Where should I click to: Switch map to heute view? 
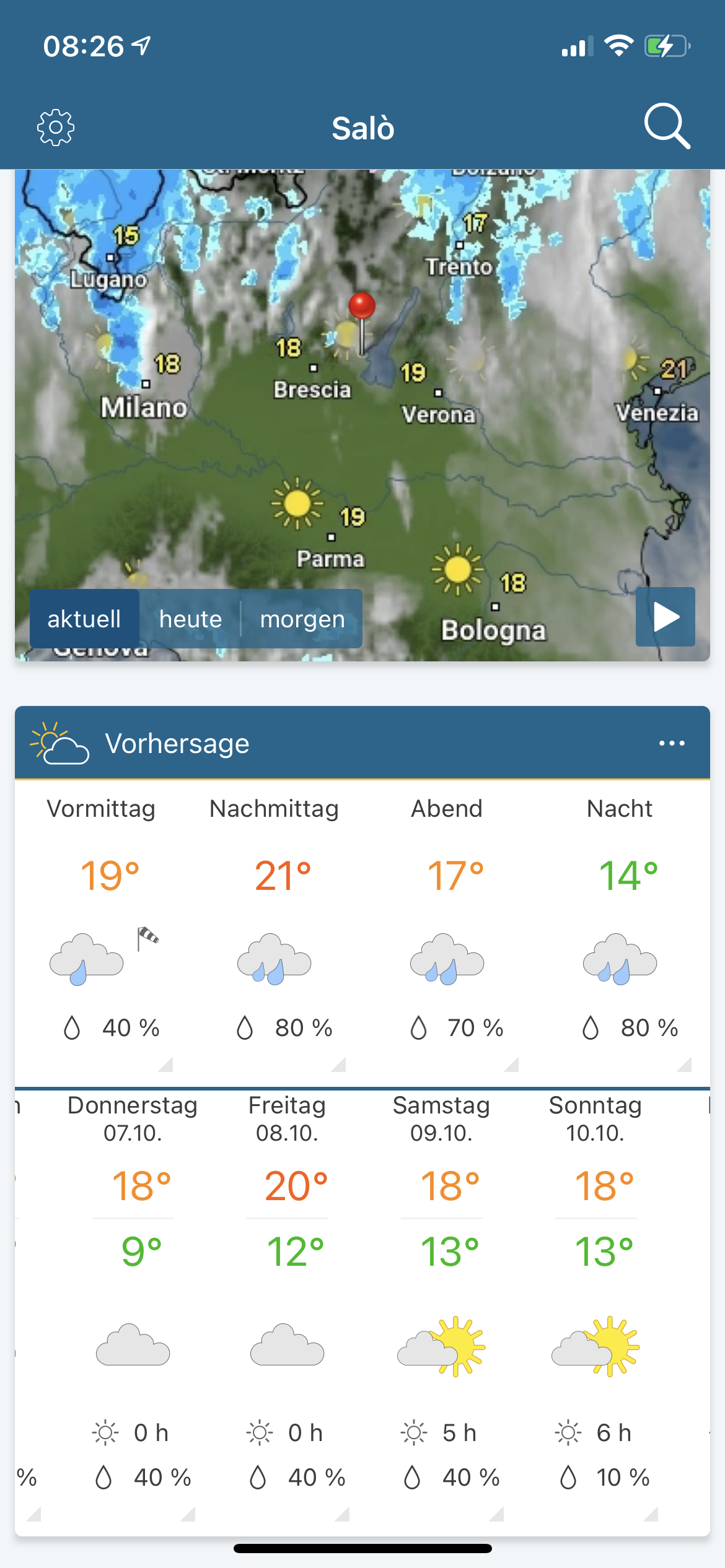[190, 619]
